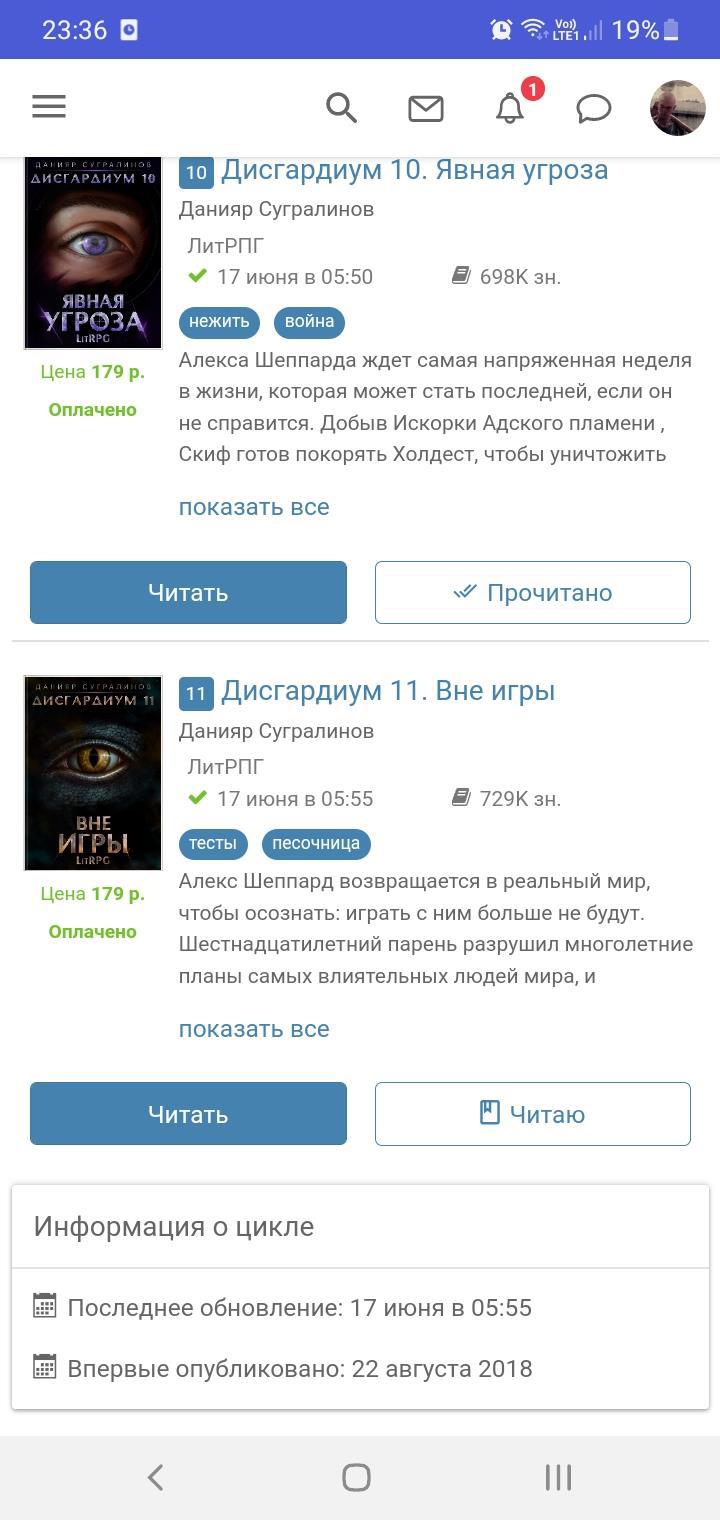Open book title Дисгардиум 10. Явная угроза
This screenshot has width=720, height=1520.
click(414, 170)
